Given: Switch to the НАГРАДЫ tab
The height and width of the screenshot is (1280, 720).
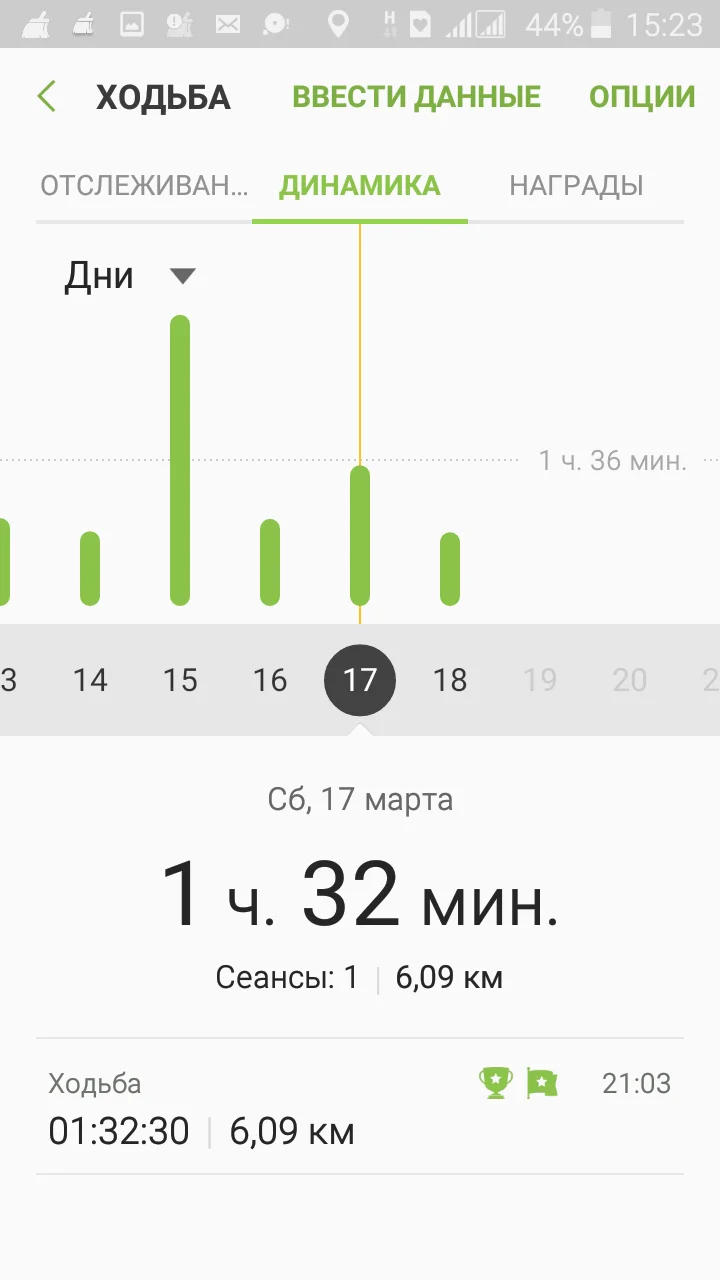Looking at the screenshot, I should [576, 186].
